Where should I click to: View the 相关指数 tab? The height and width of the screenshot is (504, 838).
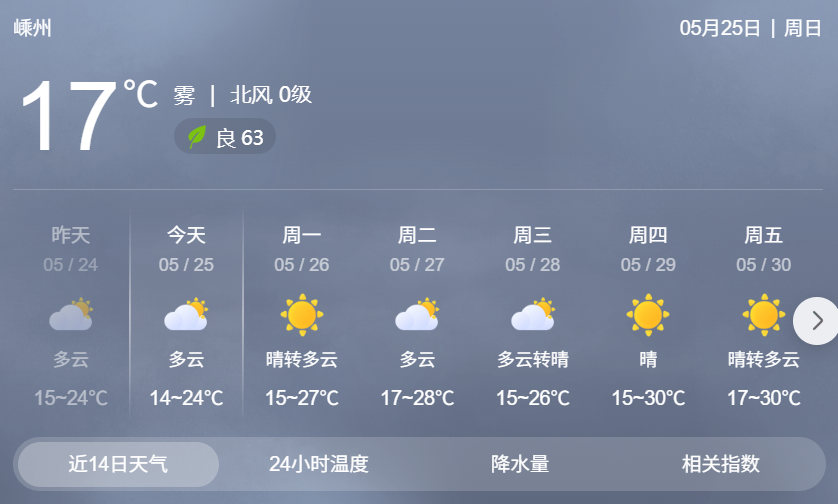point(721,464)
